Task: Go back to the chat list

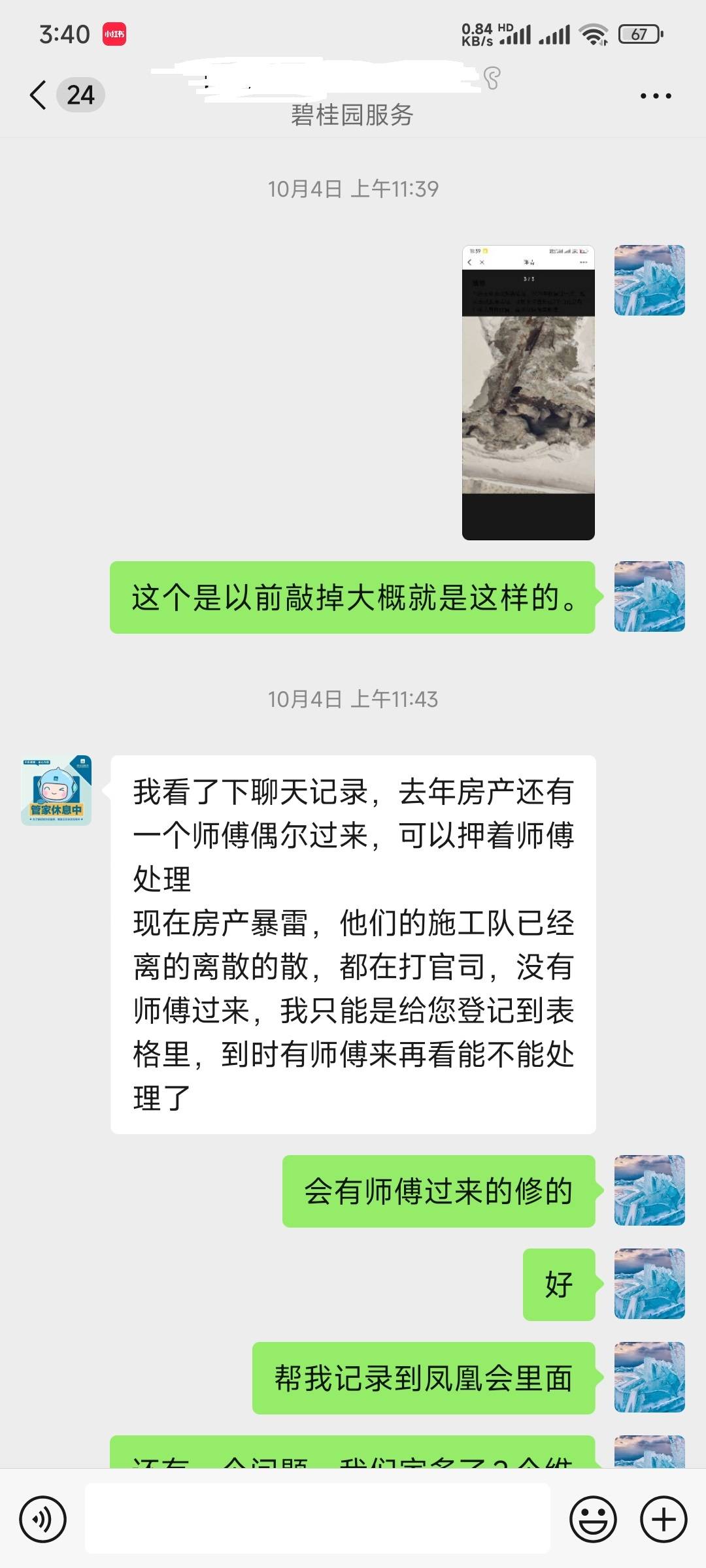Action: pos(39,95)
